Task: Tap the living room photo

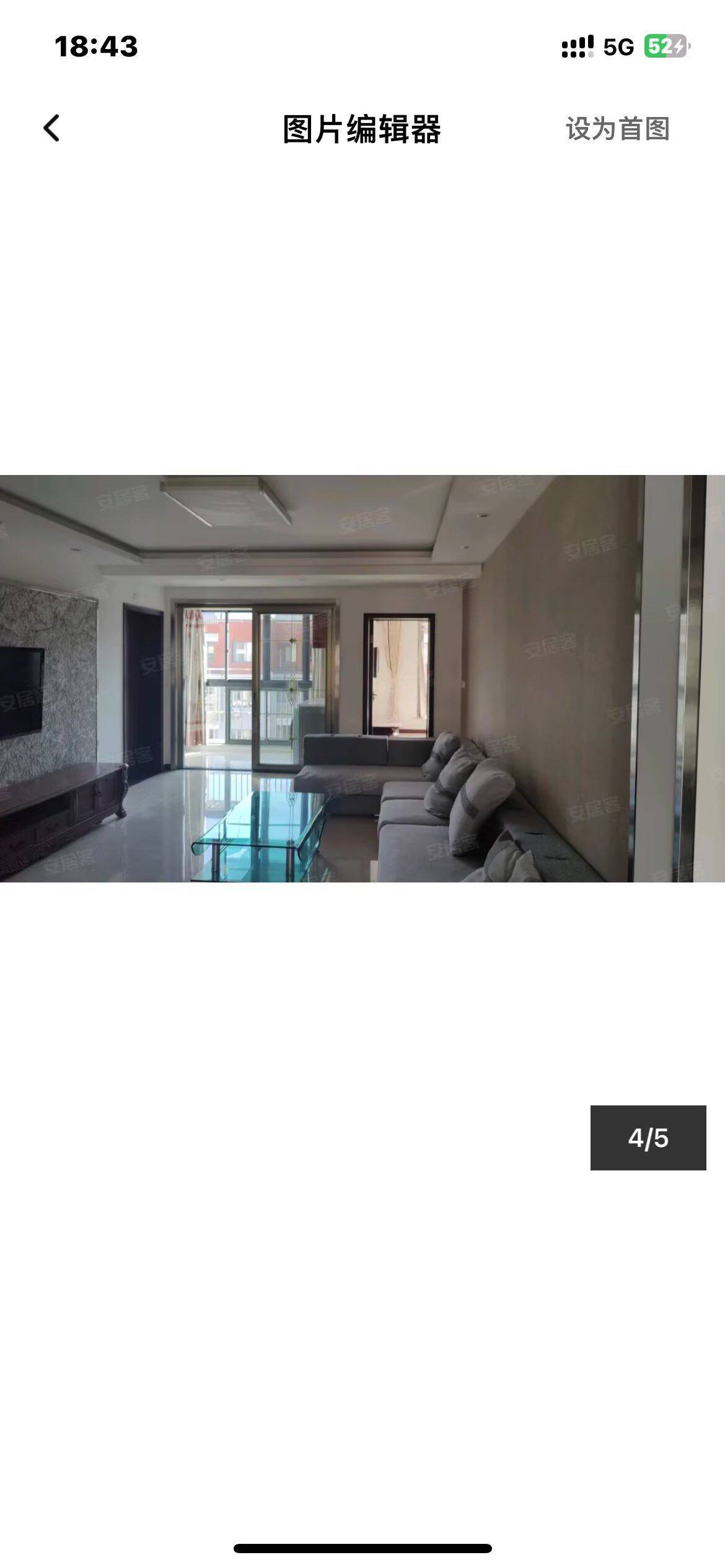Action: click(x=362, y=678)
